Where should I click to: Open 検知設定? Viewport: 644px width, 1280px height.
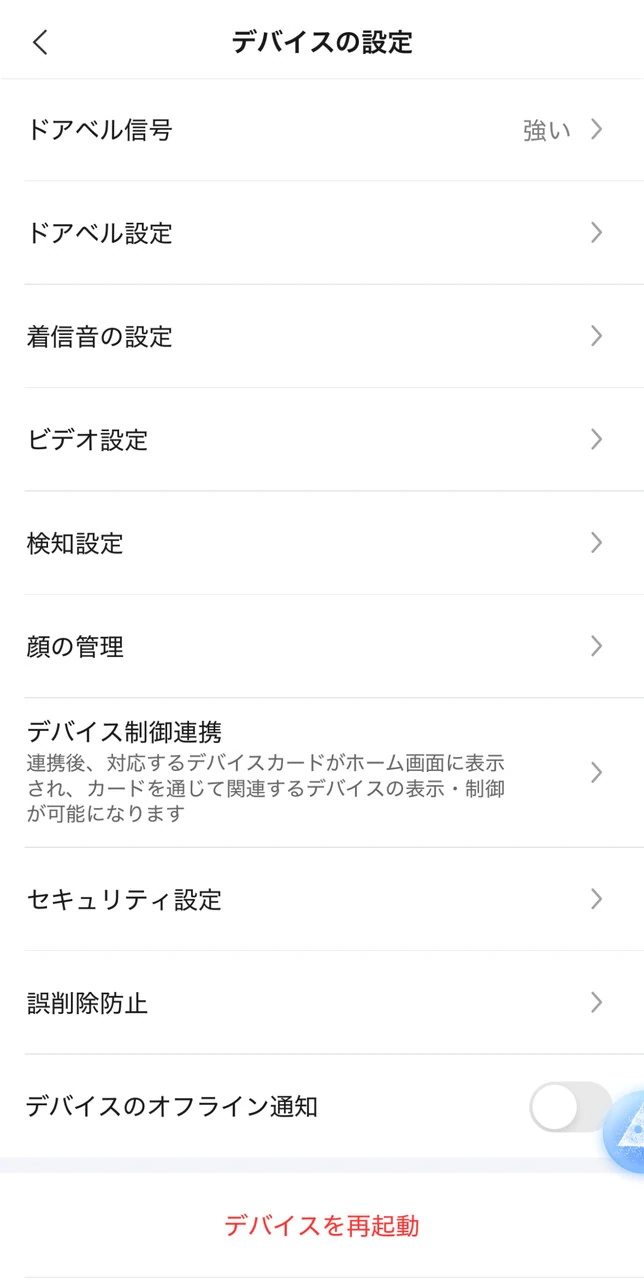(321, 543)
